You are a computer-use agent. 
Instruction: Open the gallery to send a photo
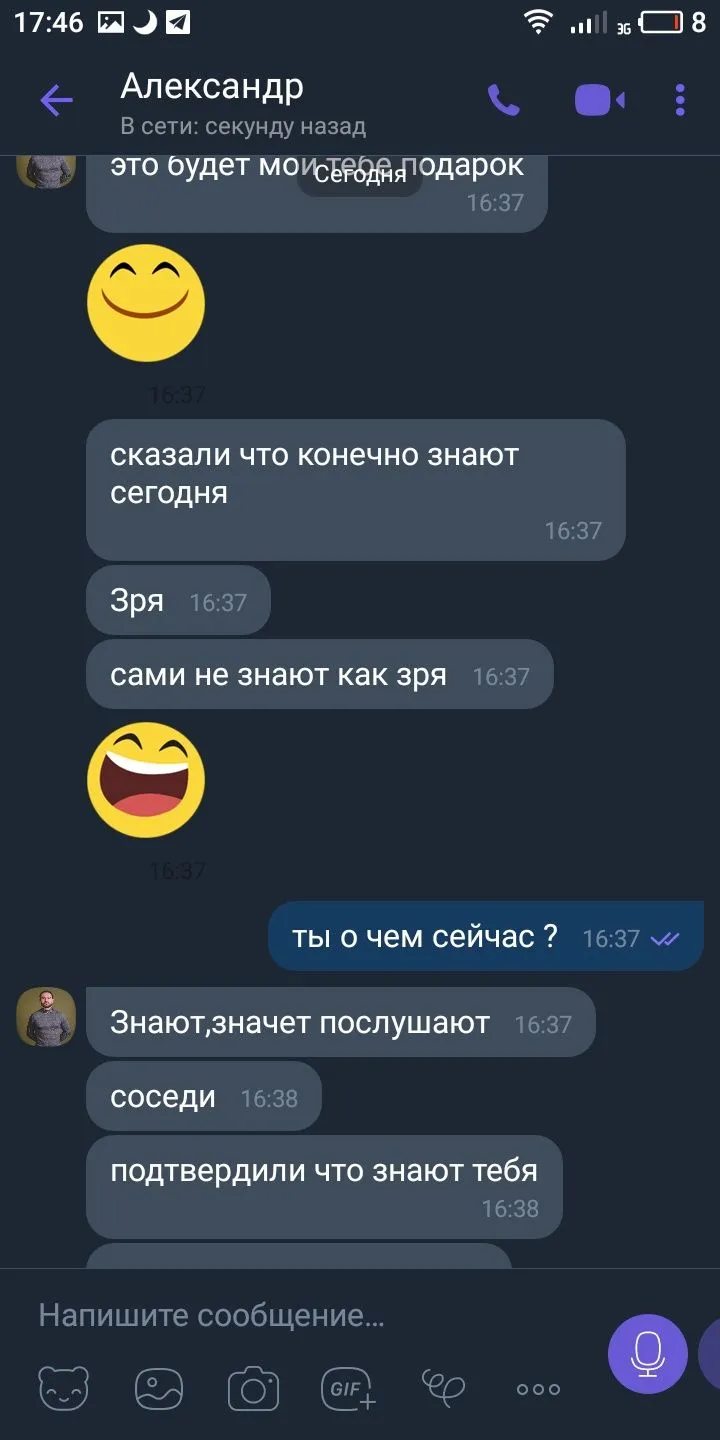point(159,1388)
